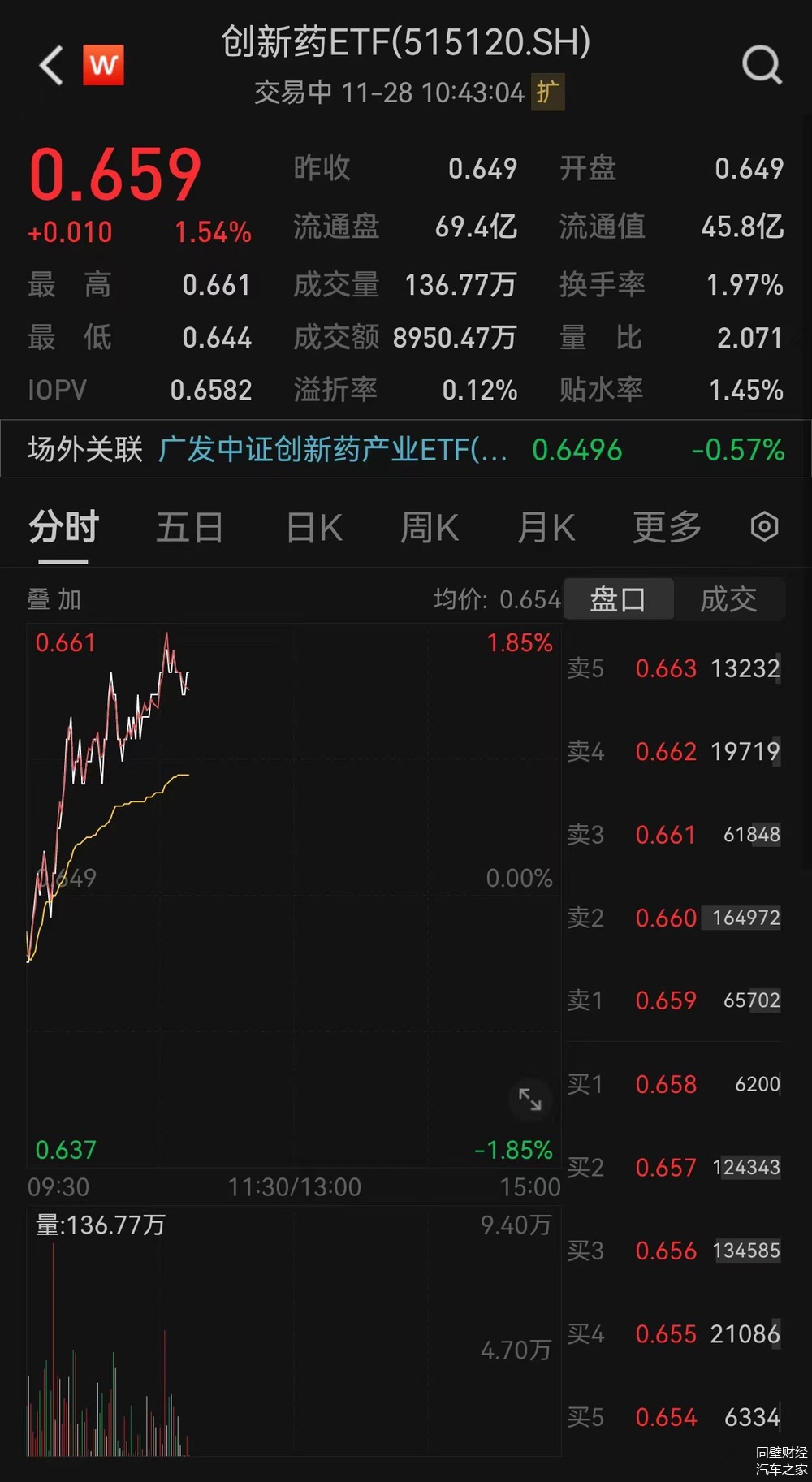Select the 分时 intraday tab
The height and width of the screenshot is (1482, 812).
pyautogui.click(x=63, y=526)
